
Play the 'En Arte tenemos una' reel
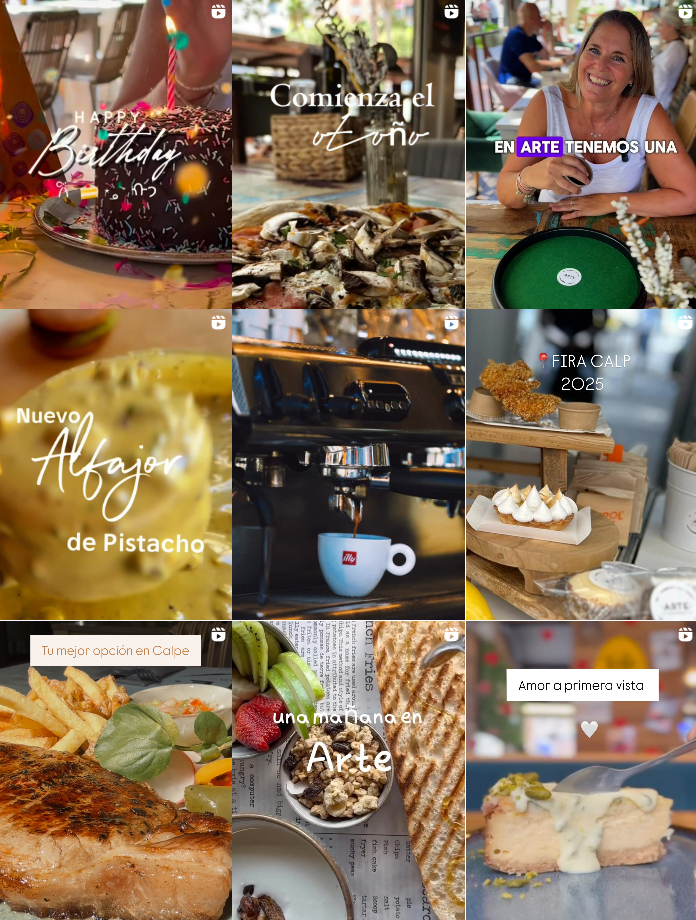pos(581,154)
